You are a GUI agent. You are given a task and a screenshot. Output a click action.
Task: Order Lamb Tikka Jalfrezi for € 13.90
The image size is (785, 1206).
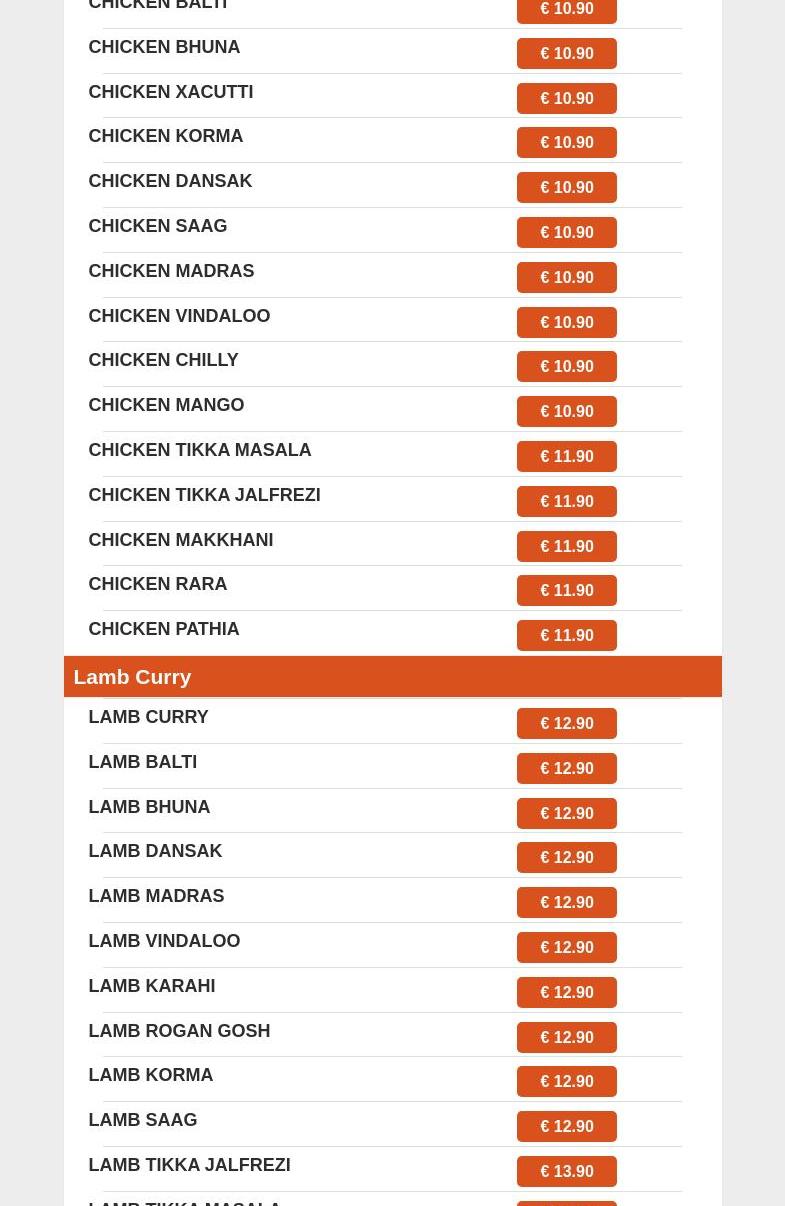tap(566, 1171)
